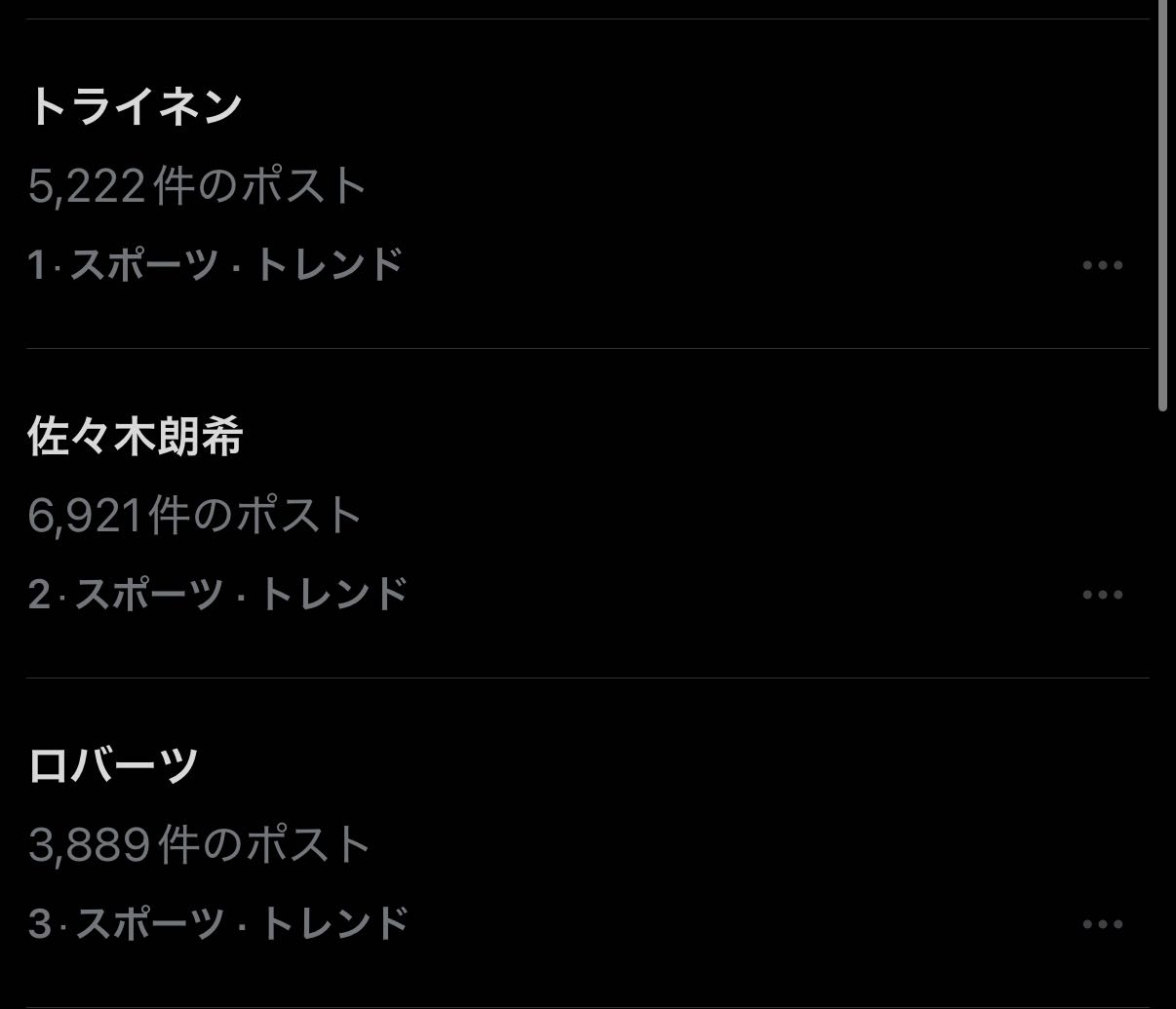The width and height of the screenshot is (1176, 1009).
Task: Open more options for トライネン trend
Action: (1103, 265)
